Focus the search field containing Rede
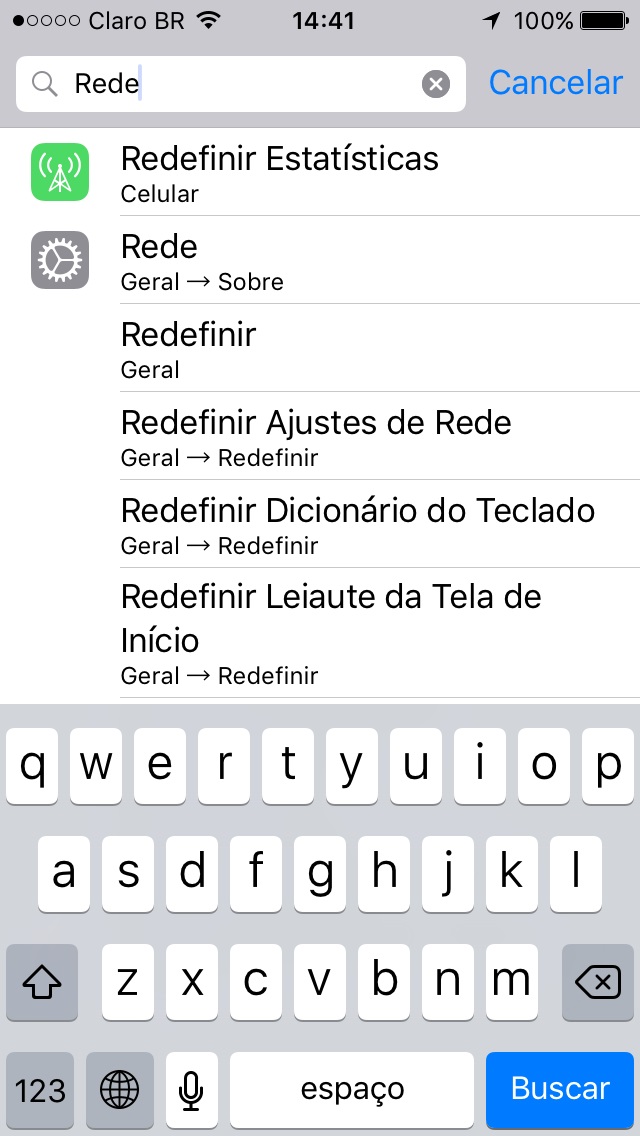This screenshot has height=1136, width=640. tap(241, 84)
